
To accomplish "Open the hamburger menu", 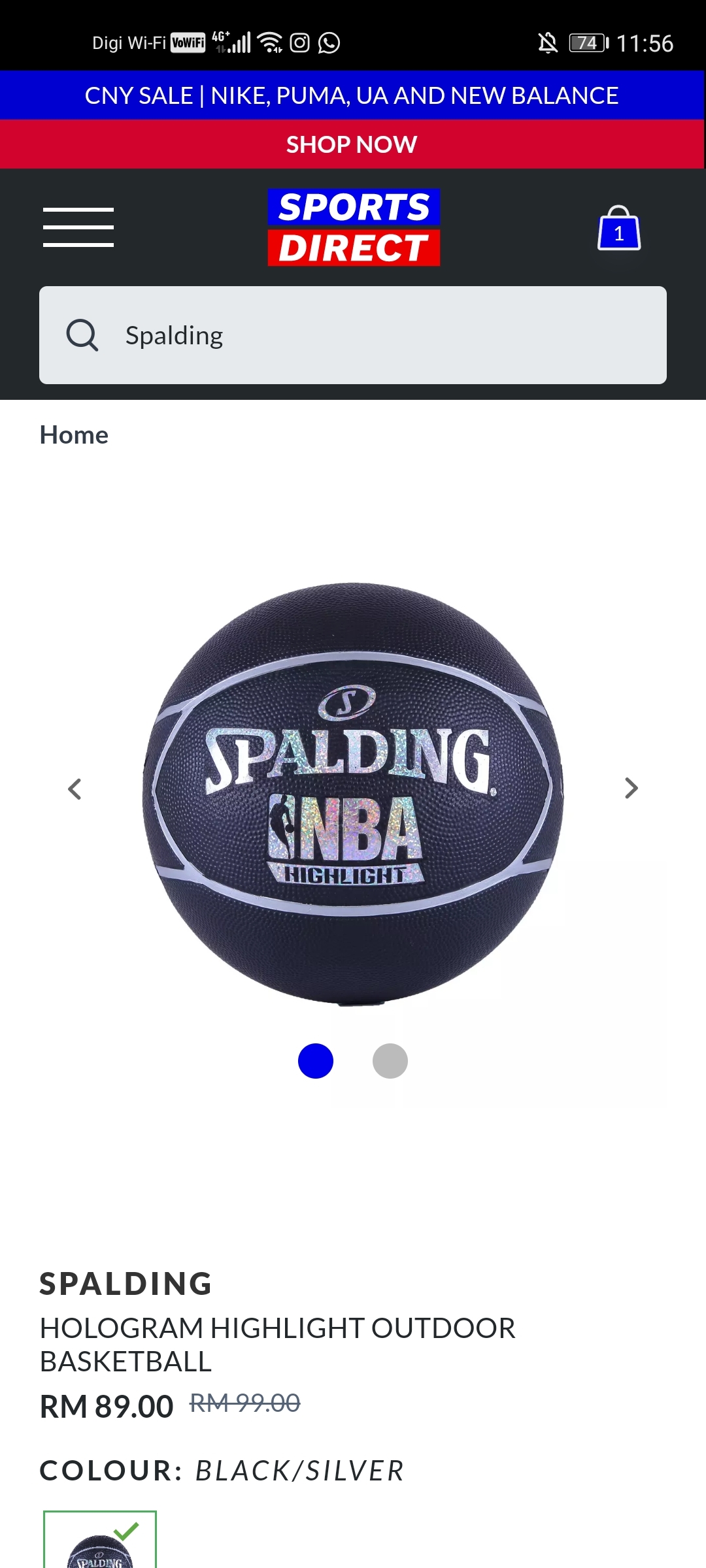I will click(x=78, y=227).
